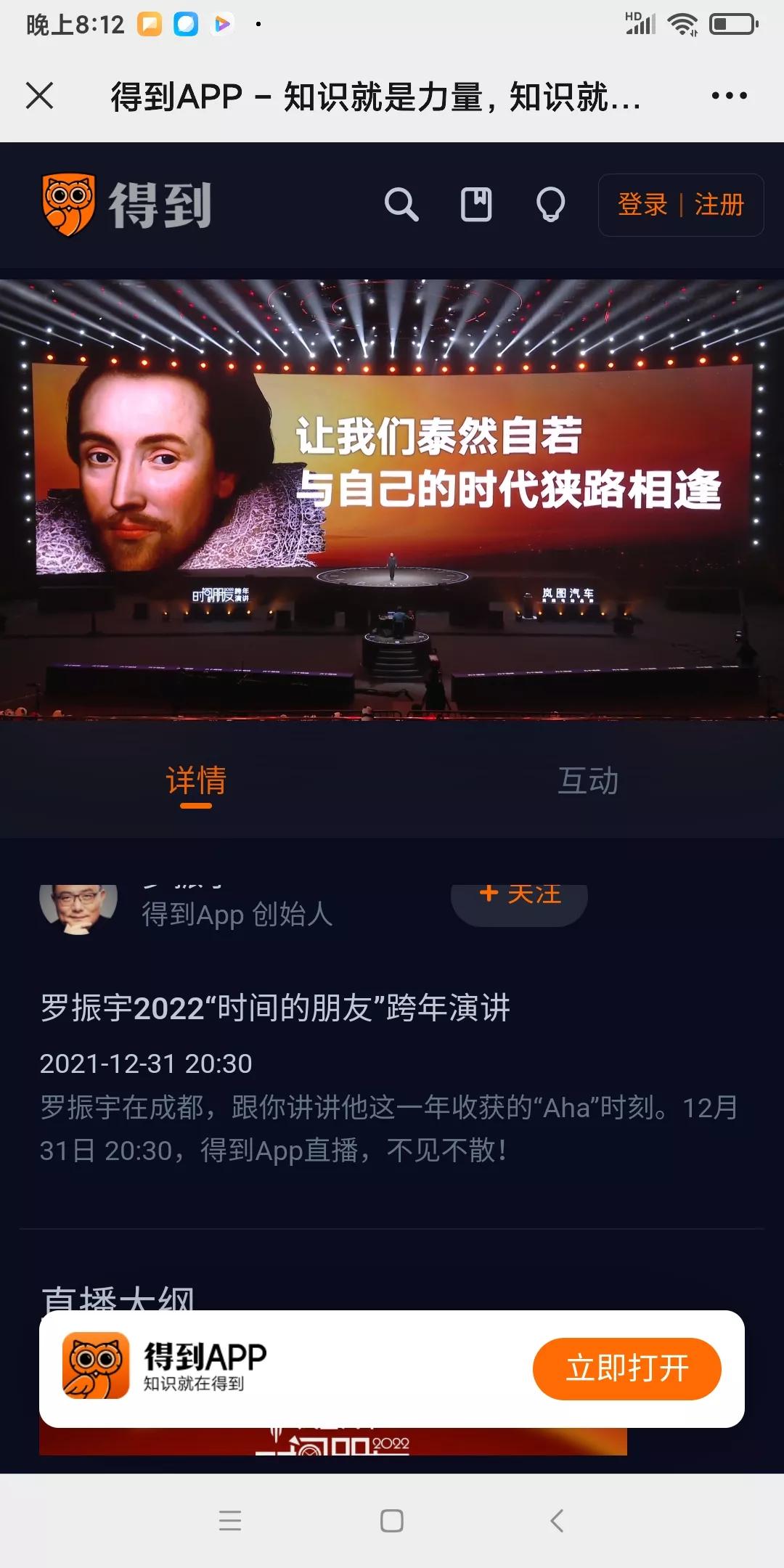Open the 得到APP owl icon in bottom banner
The height and width of the screenshot is (1568, 784).
coord(95,1368)
